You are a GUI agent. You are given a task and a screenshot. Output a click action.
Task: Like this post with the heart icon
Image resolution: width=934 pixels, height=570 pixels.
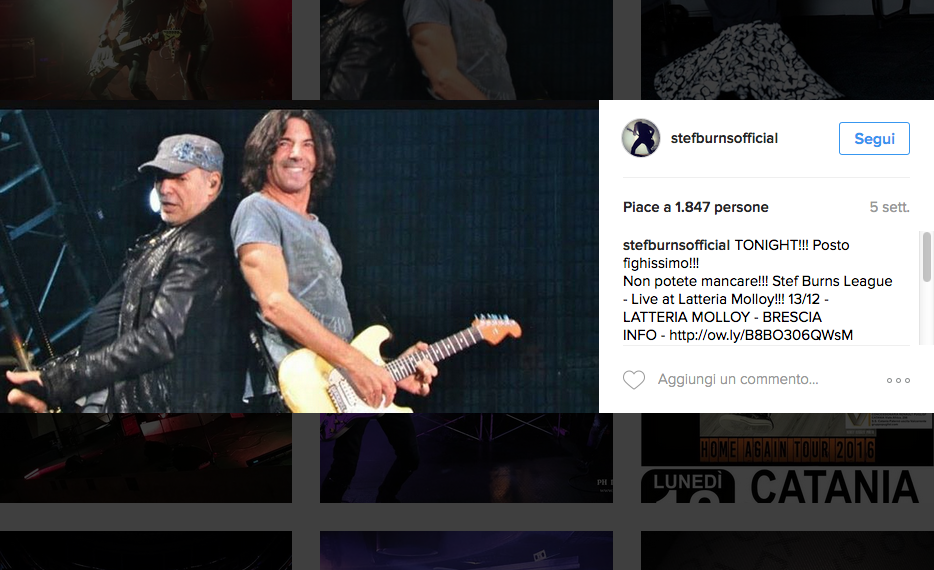click(633, 380)
